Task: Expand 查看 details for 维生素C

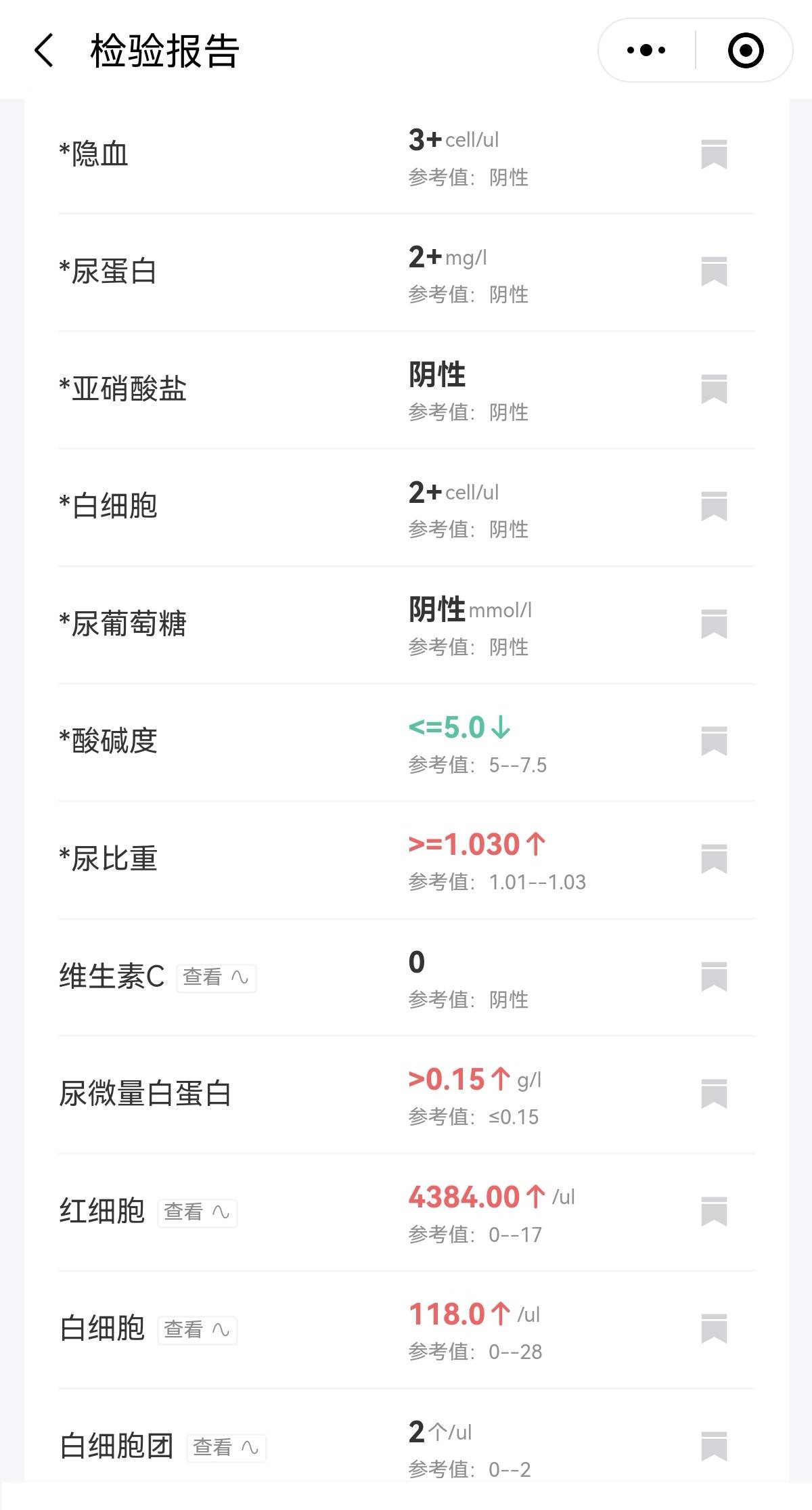Action: [x=216, y=977]
